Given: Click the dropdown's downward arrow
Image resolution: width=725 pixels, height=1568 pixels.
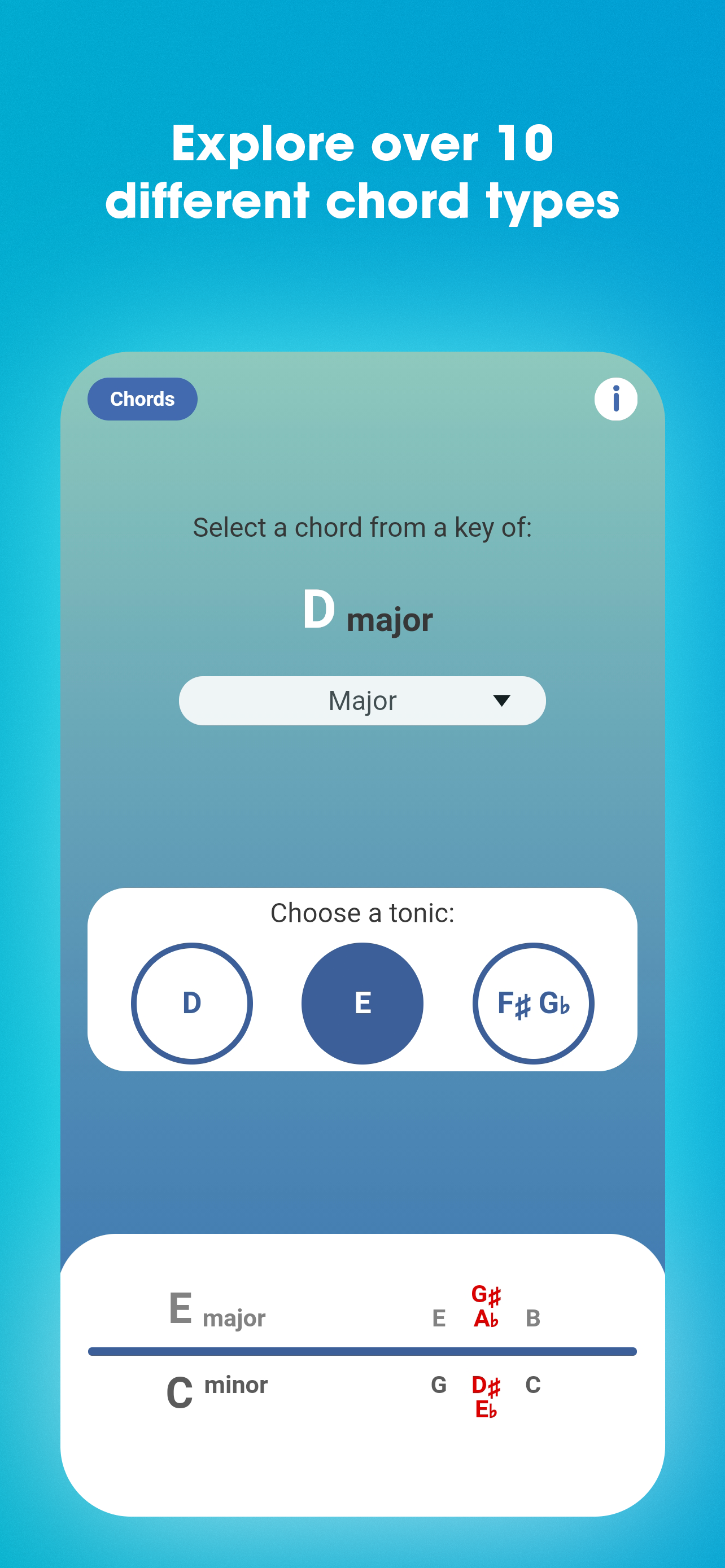Looking at the screenshot, I should [x=500, y=700].
